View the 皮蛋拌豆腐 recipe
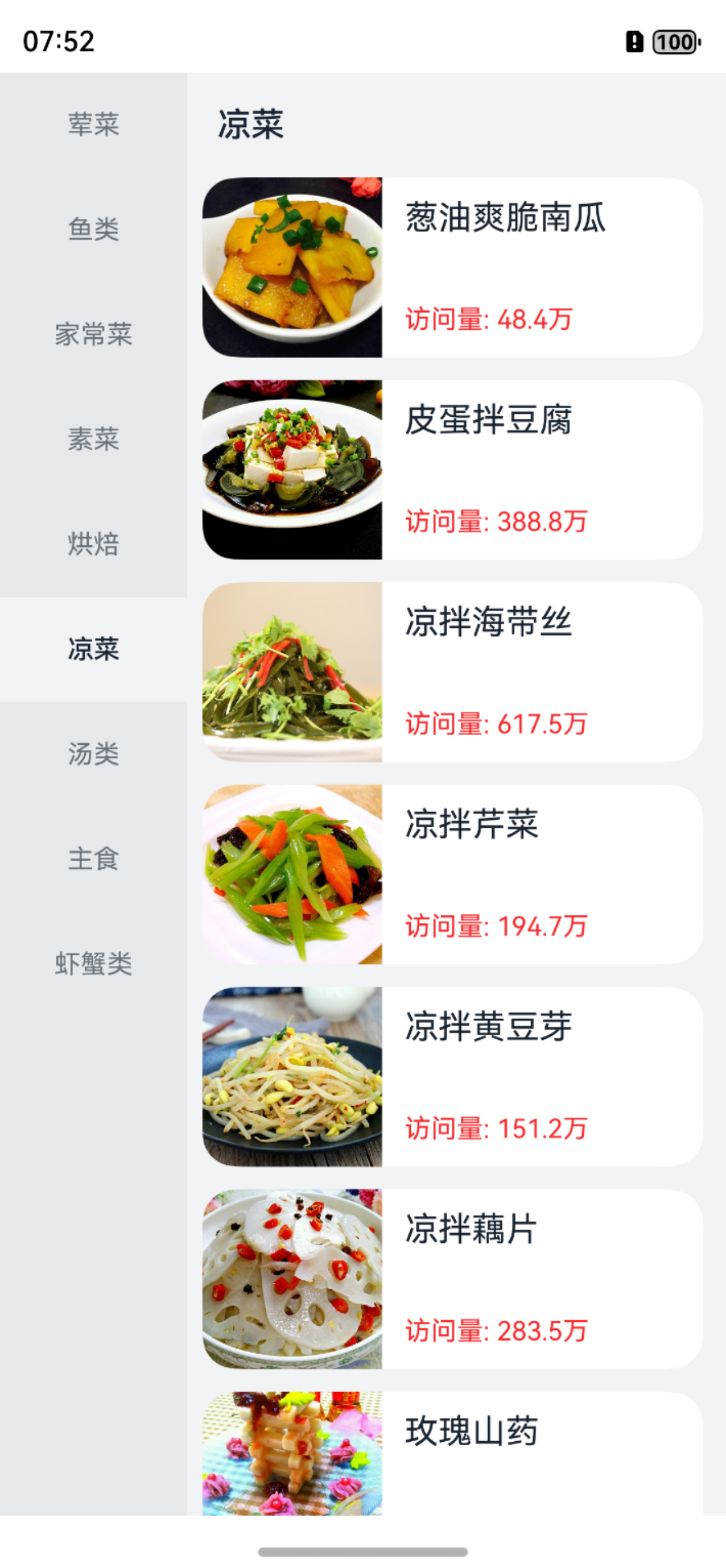726x1568 pixels. pos(452,469)
